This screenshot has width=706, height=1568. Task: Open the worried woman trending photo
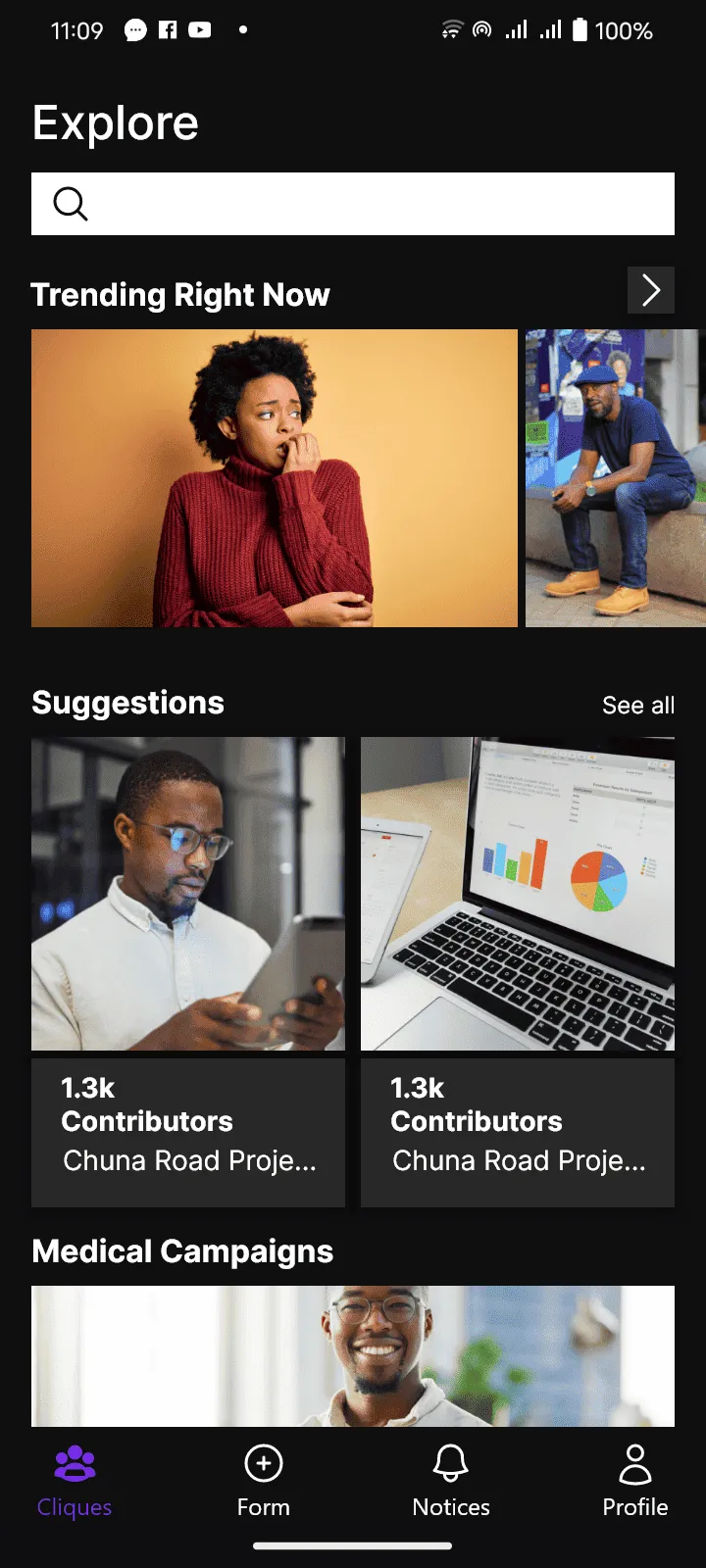point(275,477)
